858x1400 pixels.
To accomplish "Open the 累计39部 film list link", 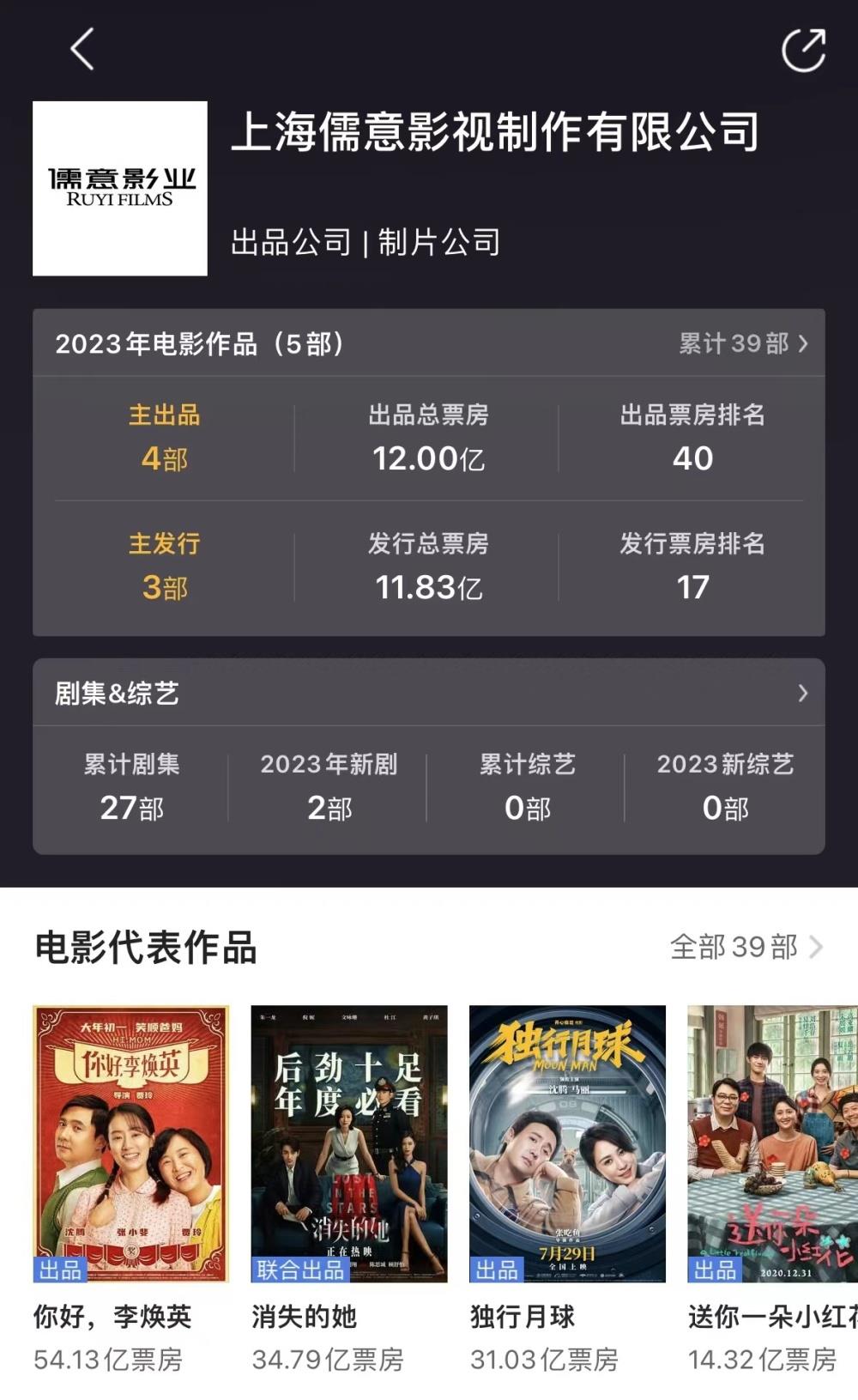I will click(x=743, y=343).
